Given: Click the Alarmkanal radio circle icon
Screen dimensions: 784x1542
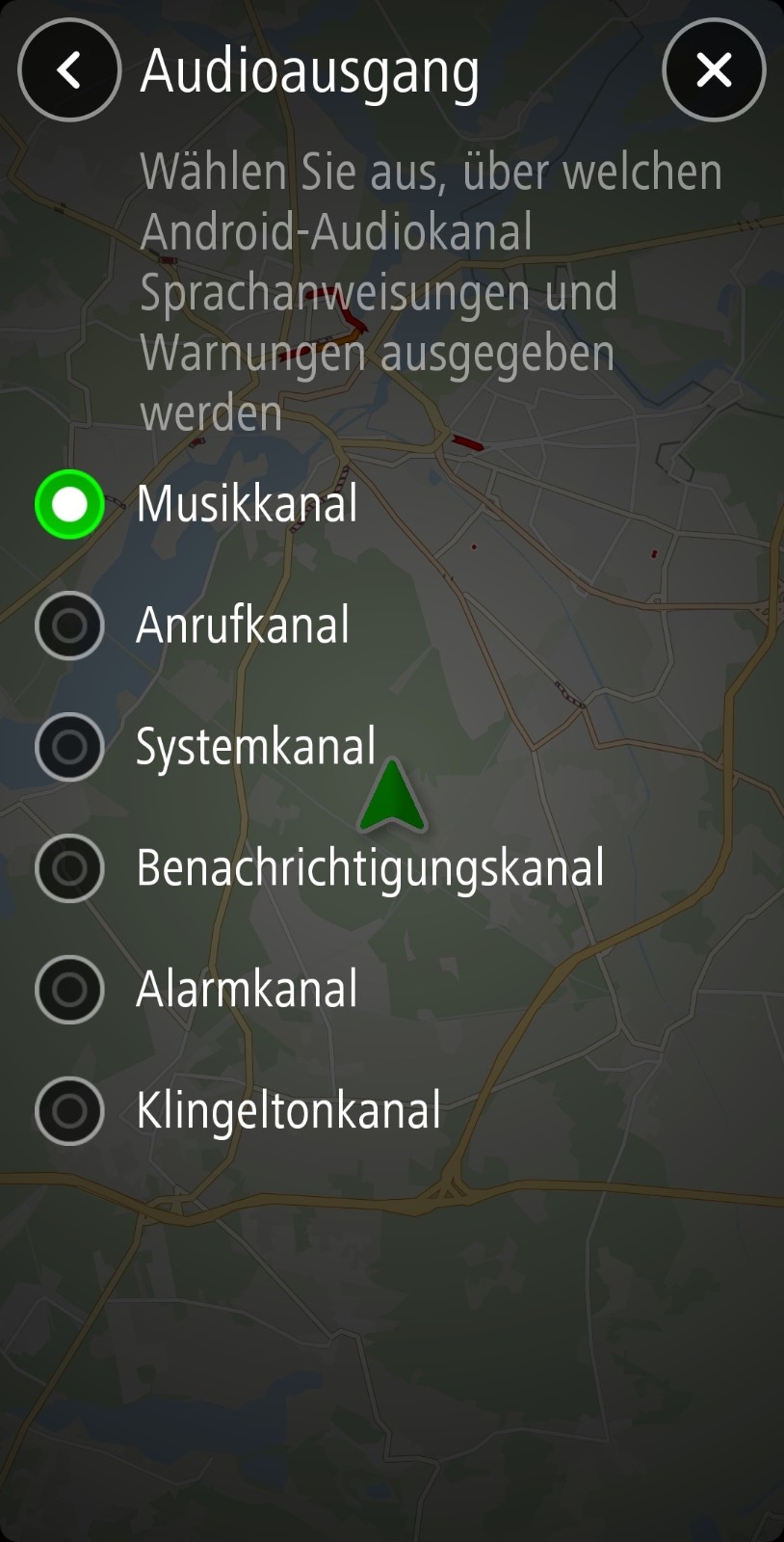Looking at the screenshot, I should point(68,990).
